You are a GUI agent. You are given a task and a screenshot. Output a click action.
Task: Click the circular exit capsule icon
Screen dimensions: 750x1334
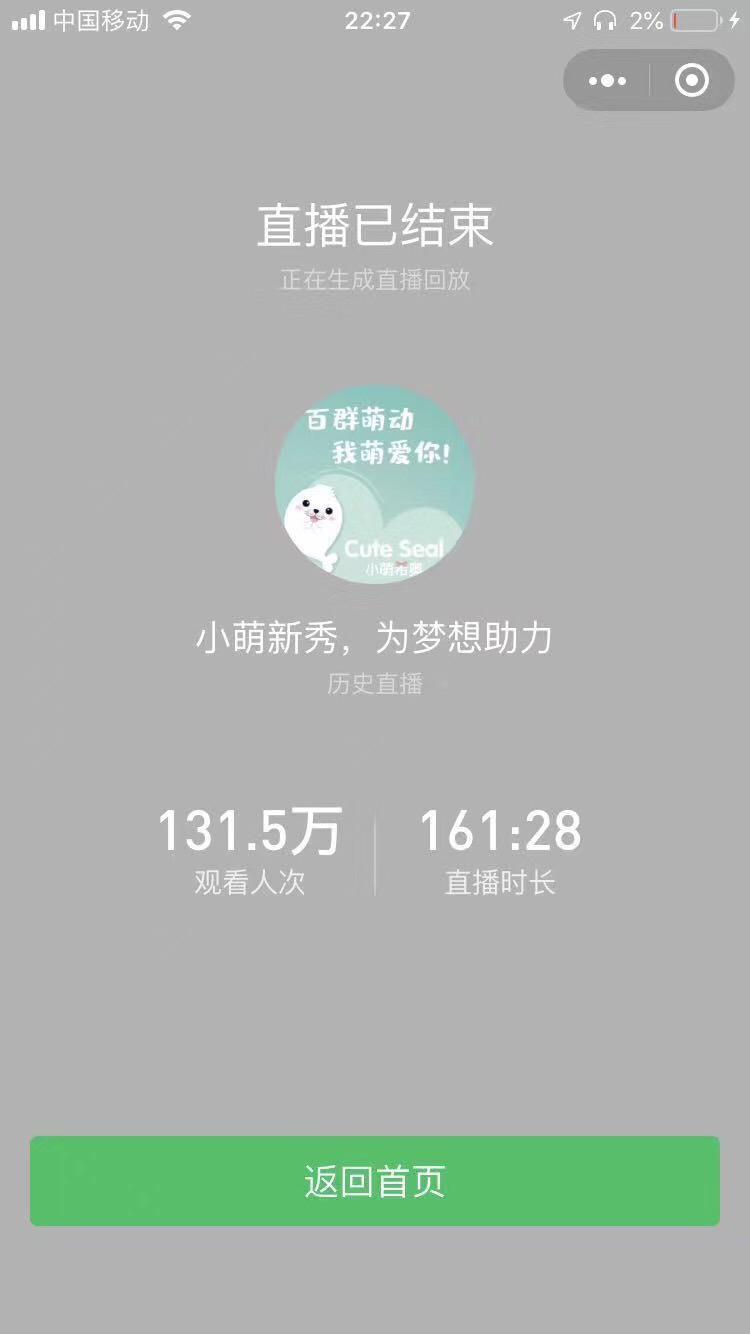tap(694, 80)
